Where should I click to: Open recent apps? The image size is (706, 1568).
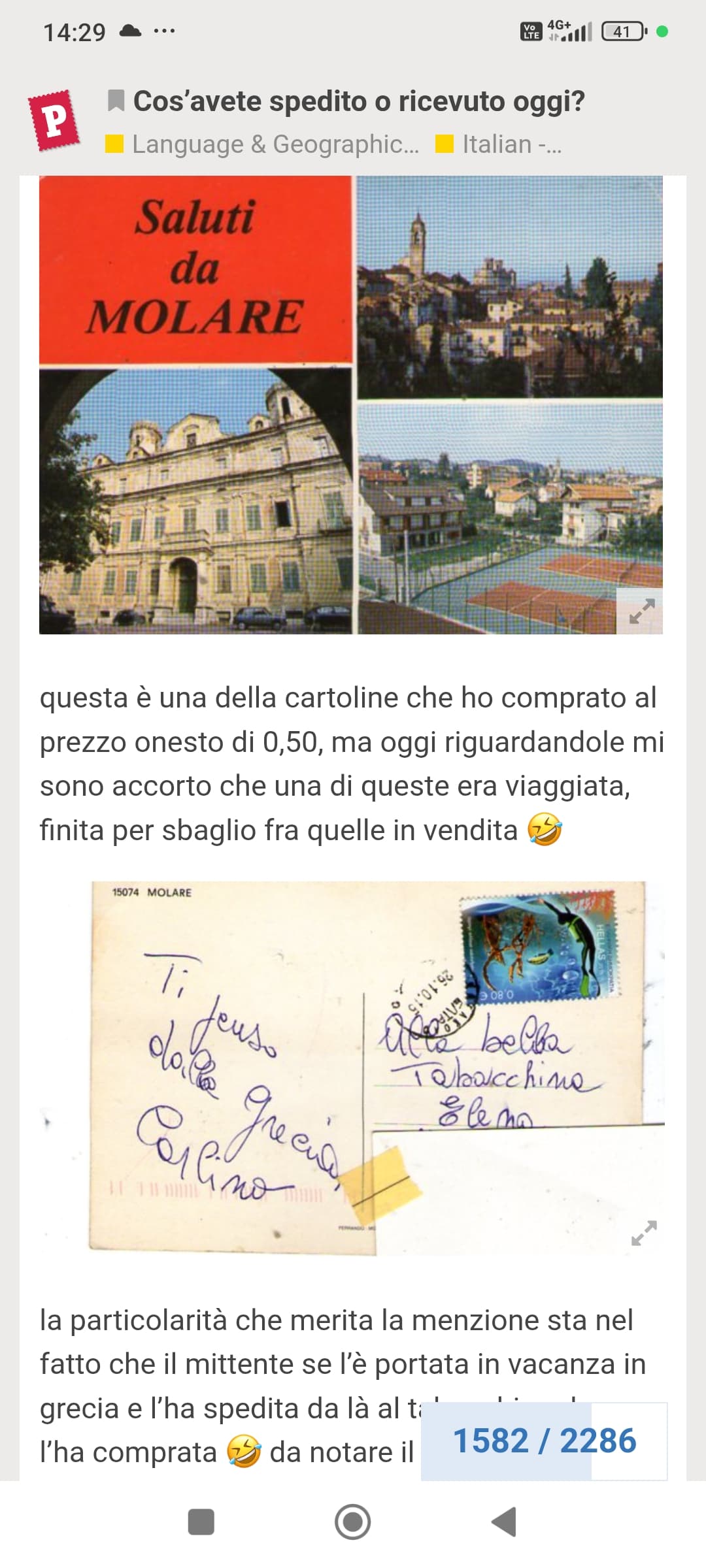pyautogui.click(x=201, y=1522)
